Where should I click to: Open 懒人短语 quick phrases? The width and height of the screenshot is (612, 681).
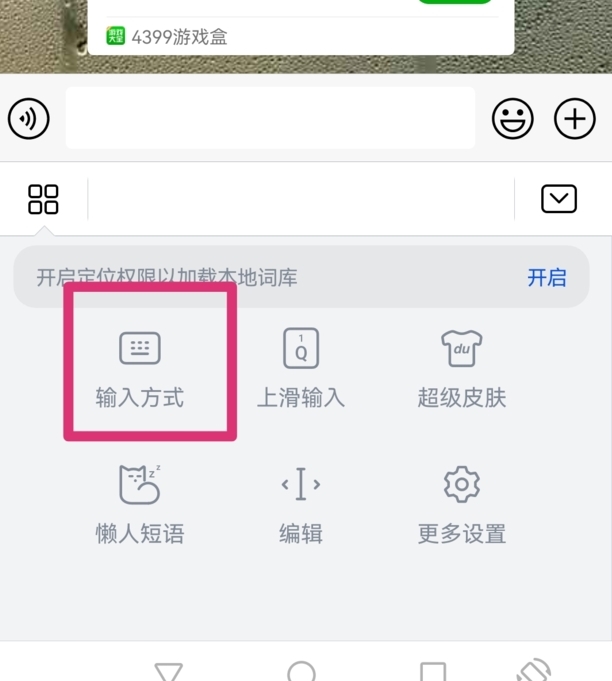point(140,503)
